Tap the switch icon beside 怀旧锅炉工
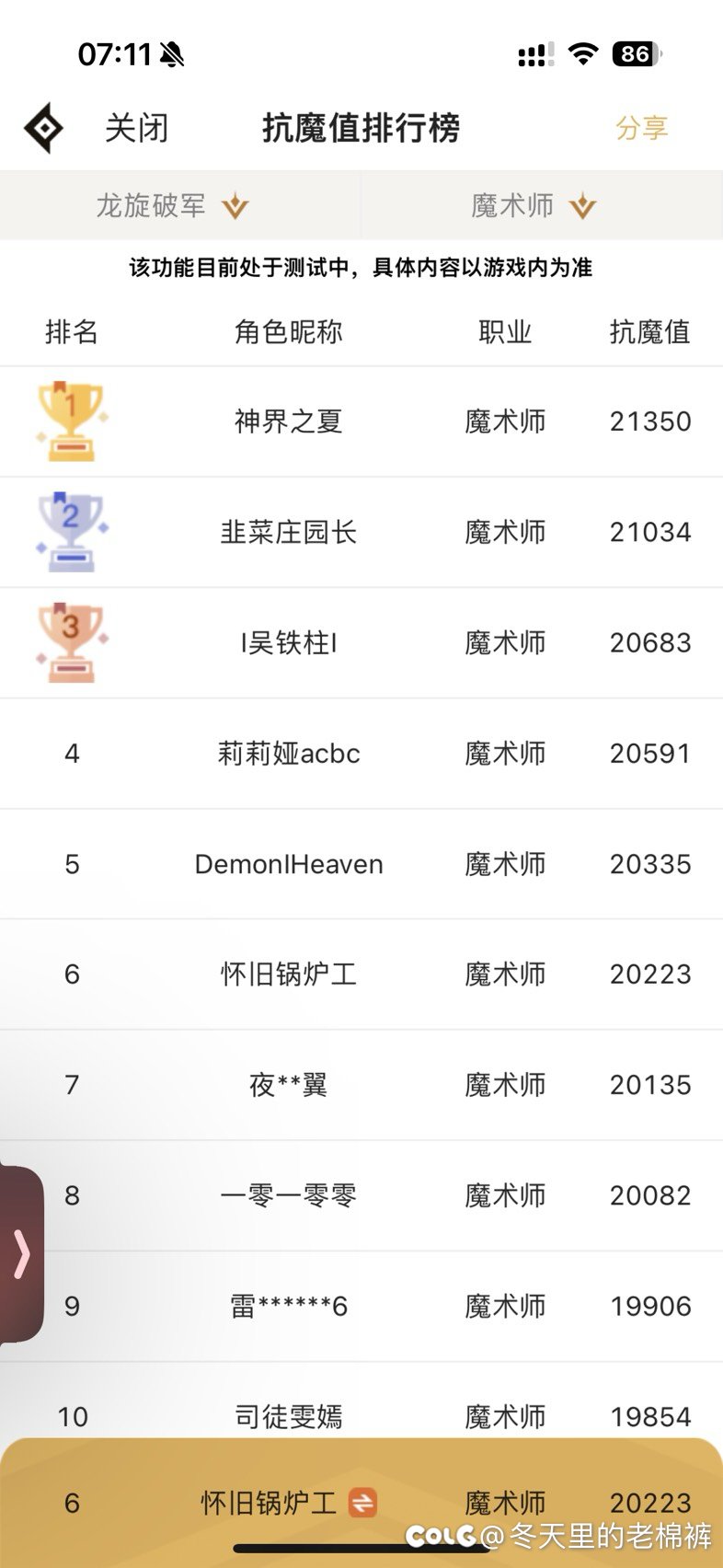The height and width of the screenshot is (1568, 723). (362, 1503)
